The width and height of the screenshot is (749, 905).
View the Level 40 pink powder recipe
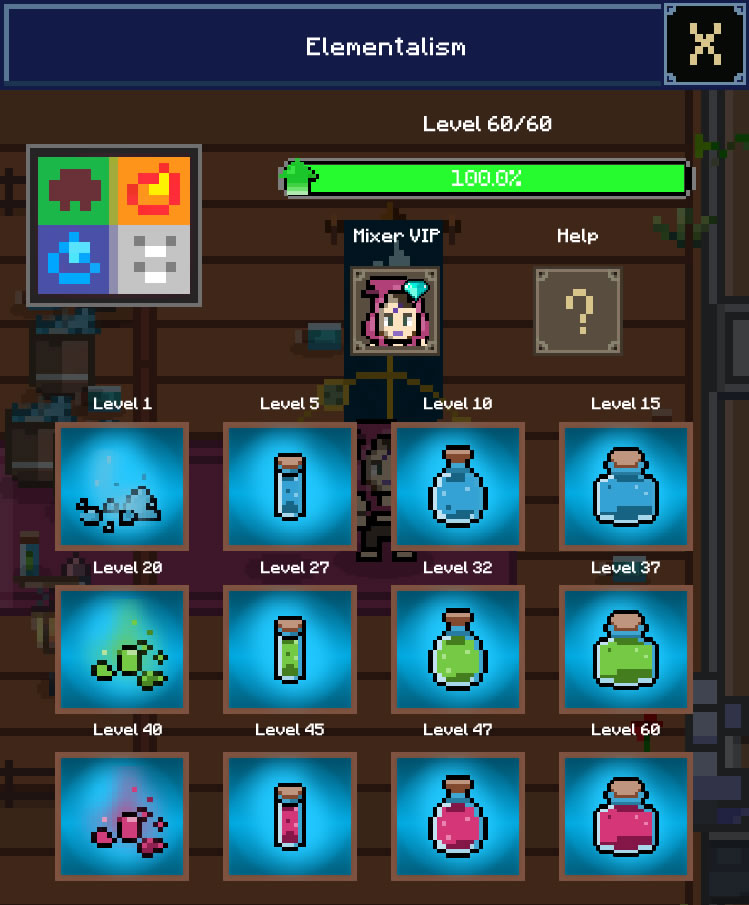click(x=122, y=816)
